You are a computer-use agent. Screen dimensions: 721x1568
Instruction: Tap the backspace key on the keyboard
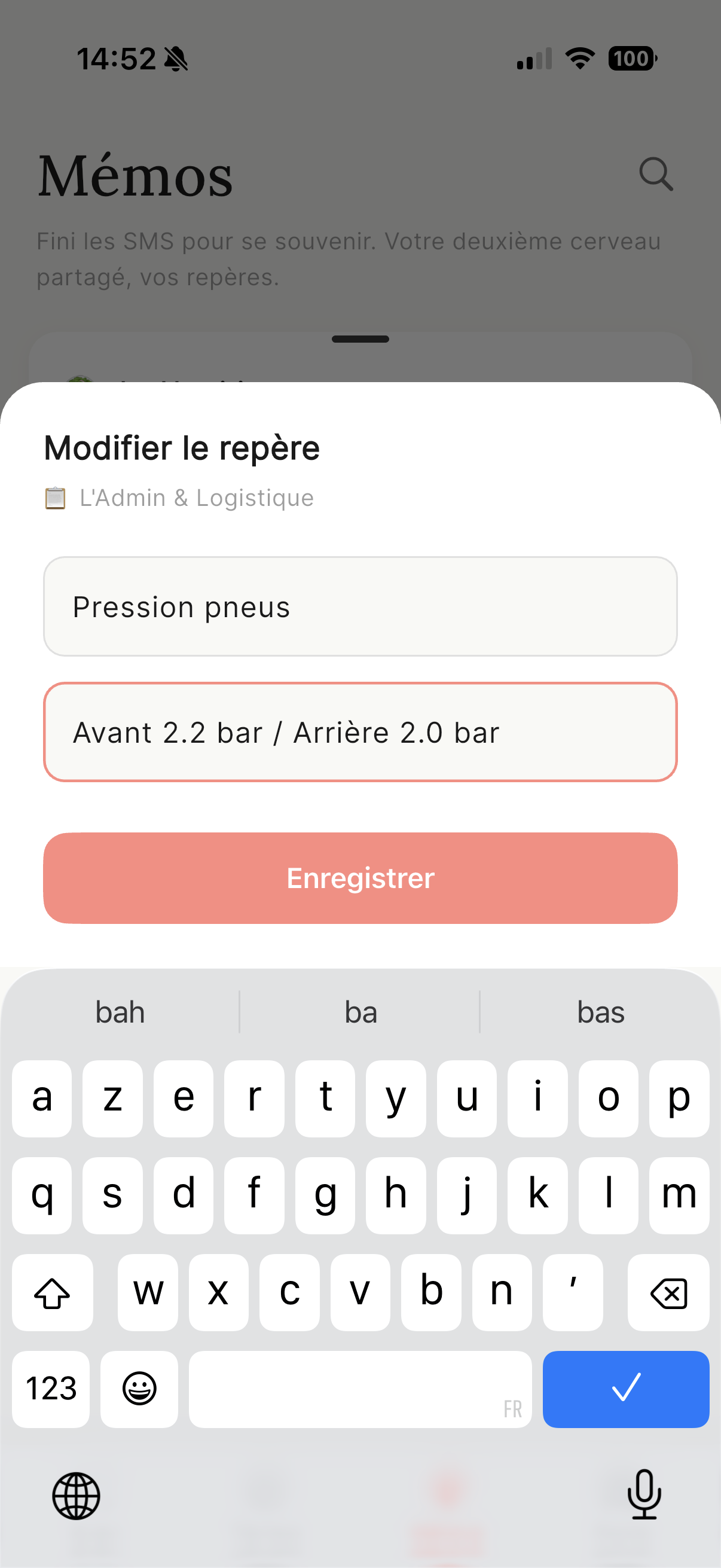(x=668, y=1293)
